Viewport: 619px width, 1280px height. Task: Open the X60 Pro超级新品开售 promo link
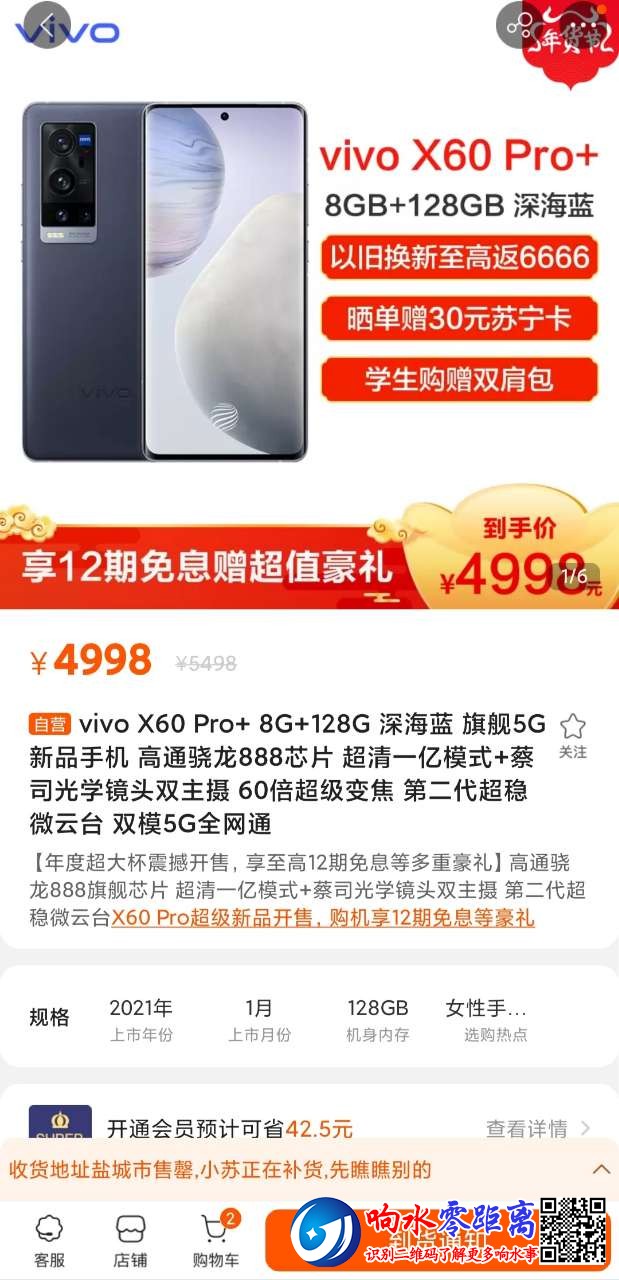click(x=323, y=918)
